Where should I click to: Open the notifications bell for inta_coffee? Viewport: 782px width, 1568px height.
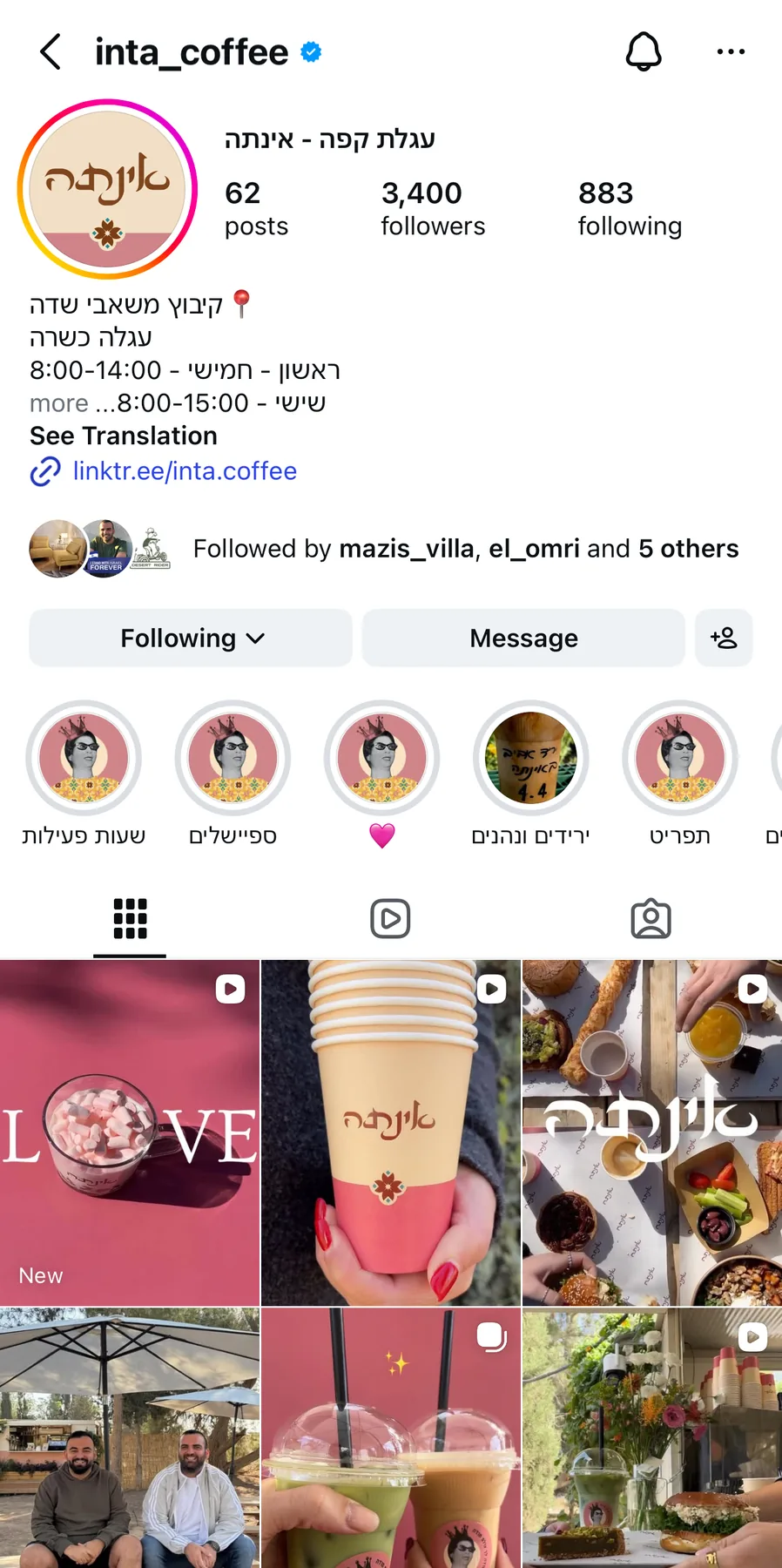pyautogui.click(x=644, y=51)
